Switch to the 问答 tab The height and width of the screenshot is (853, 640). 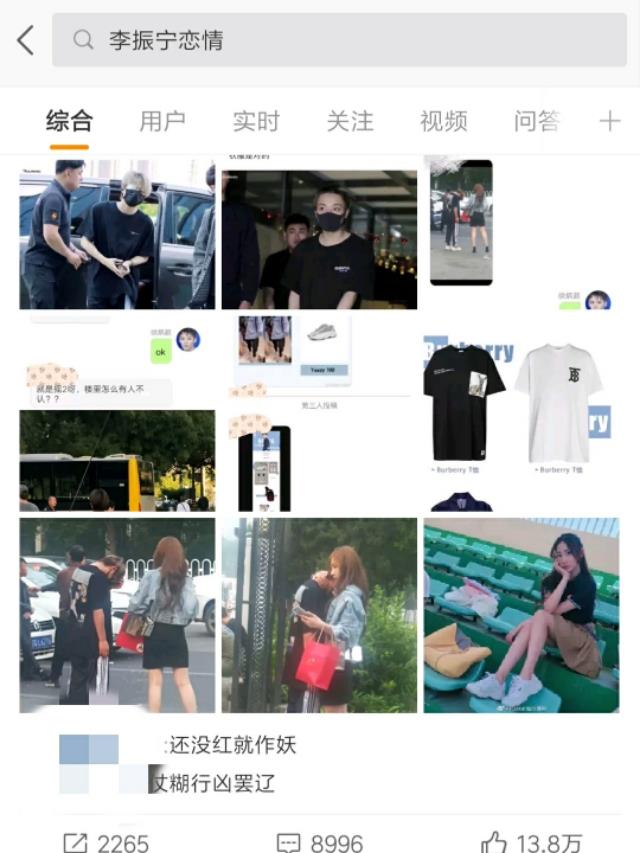click(x=537, y=122)
